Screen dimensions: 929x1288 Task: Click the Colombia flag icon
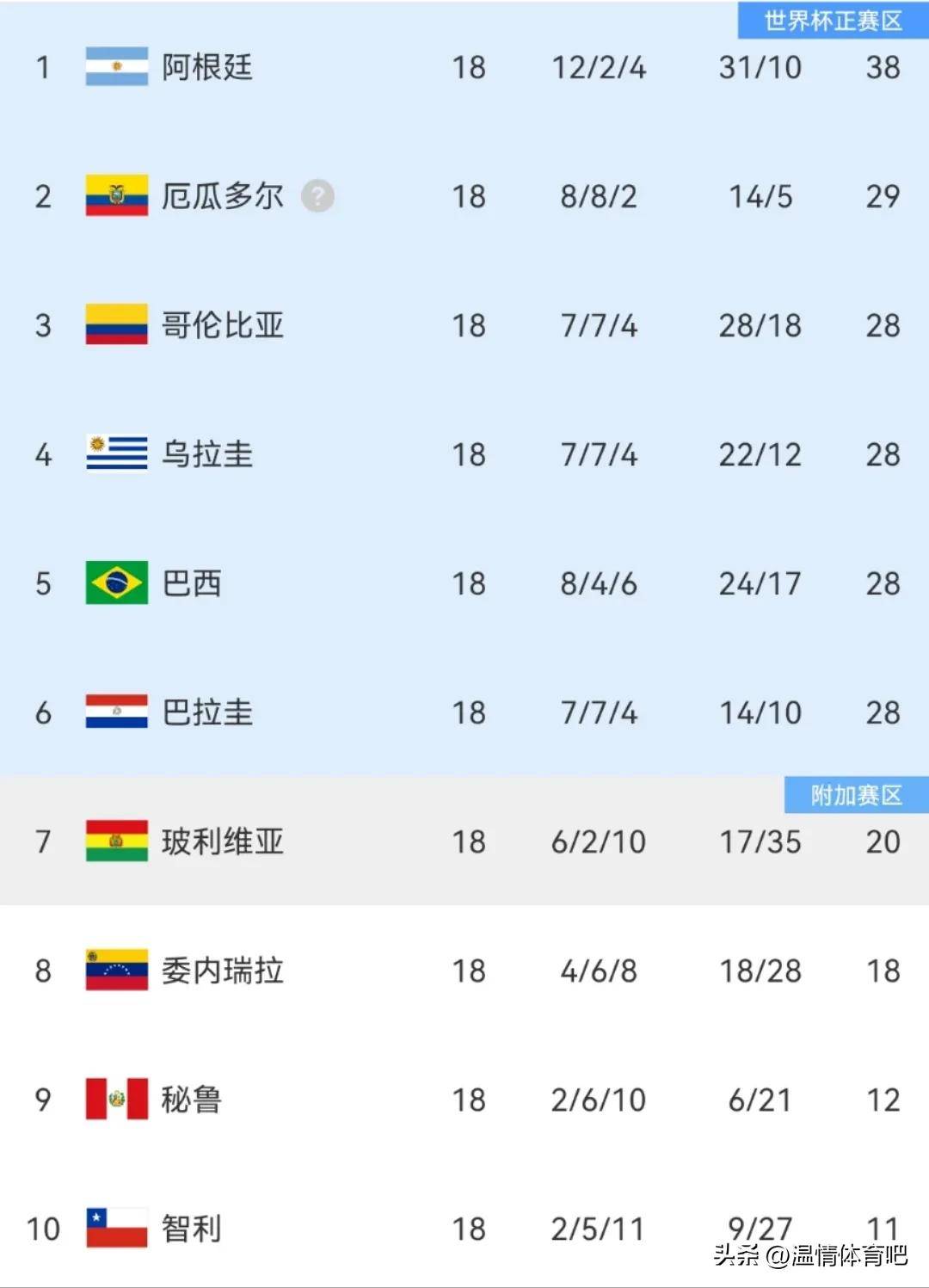119,326
